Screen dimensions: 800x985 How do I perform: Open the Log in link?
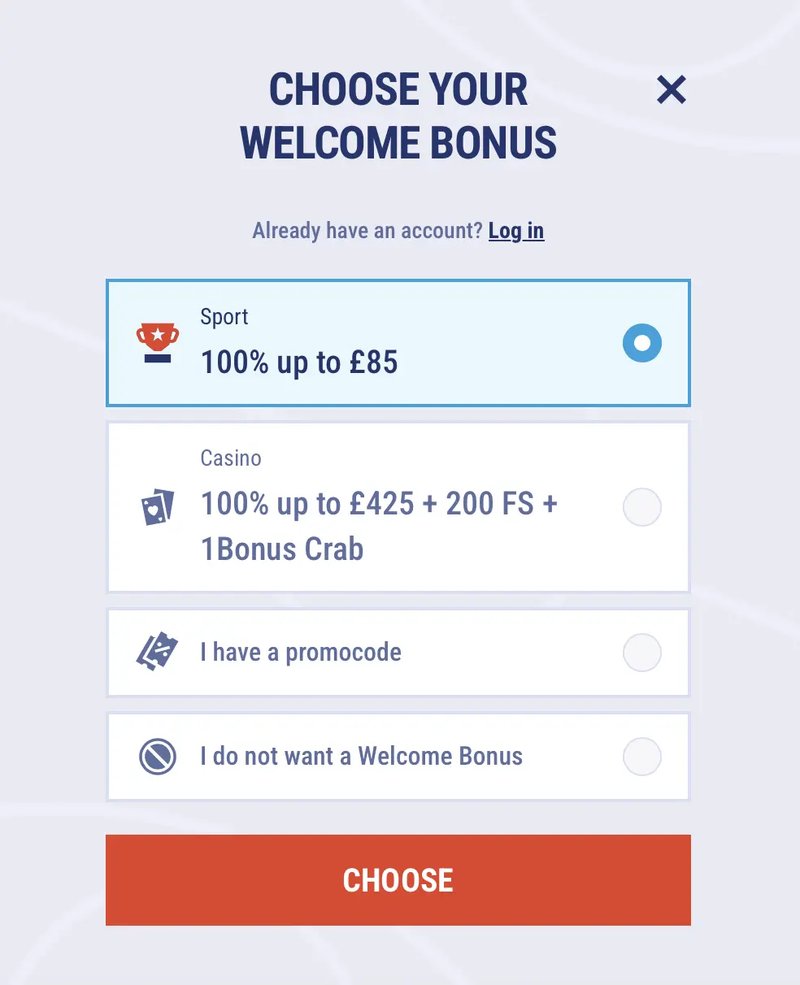tap(516, 231)
